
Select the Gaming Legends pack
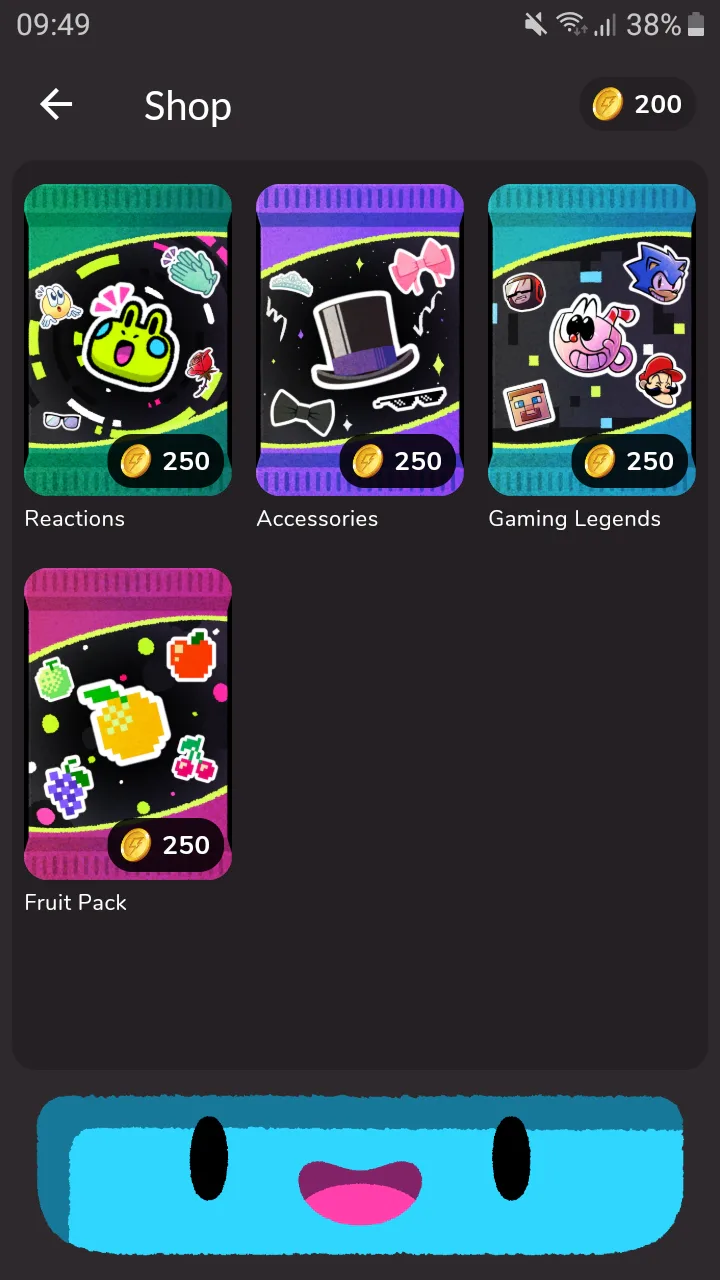coord(592,340)
